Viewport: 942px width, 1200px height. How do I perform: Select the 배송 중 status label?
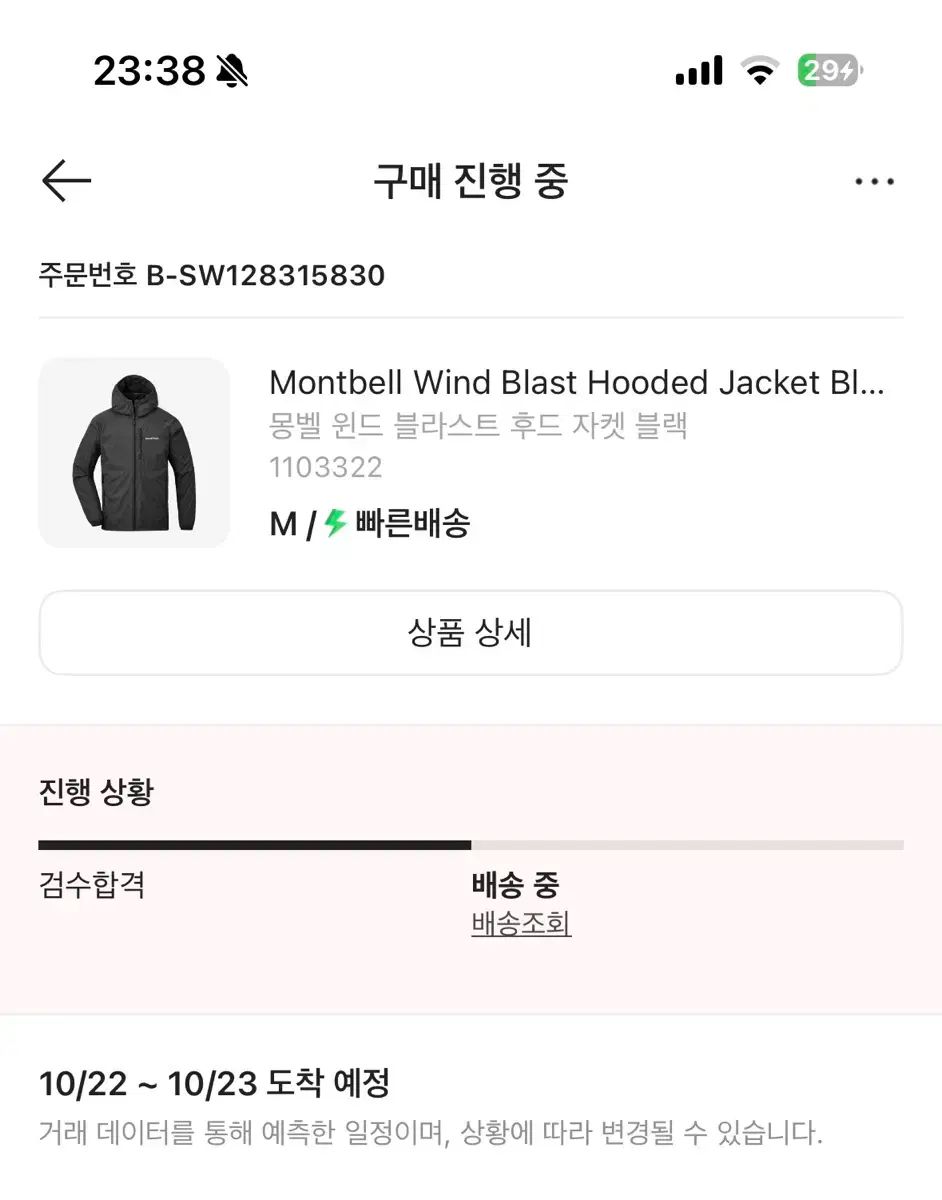tap(516, 884)
